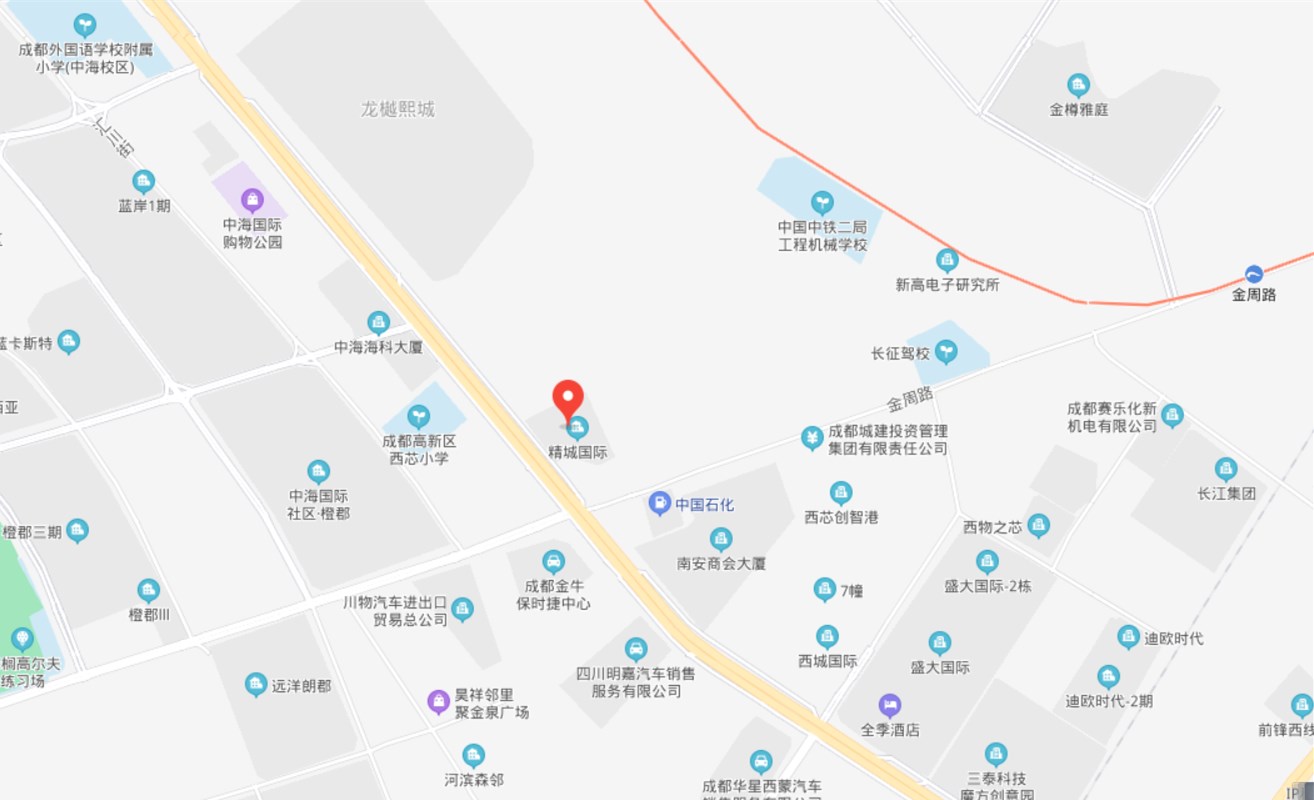Tap the red pin at 精城国际

tap(569, 400)
